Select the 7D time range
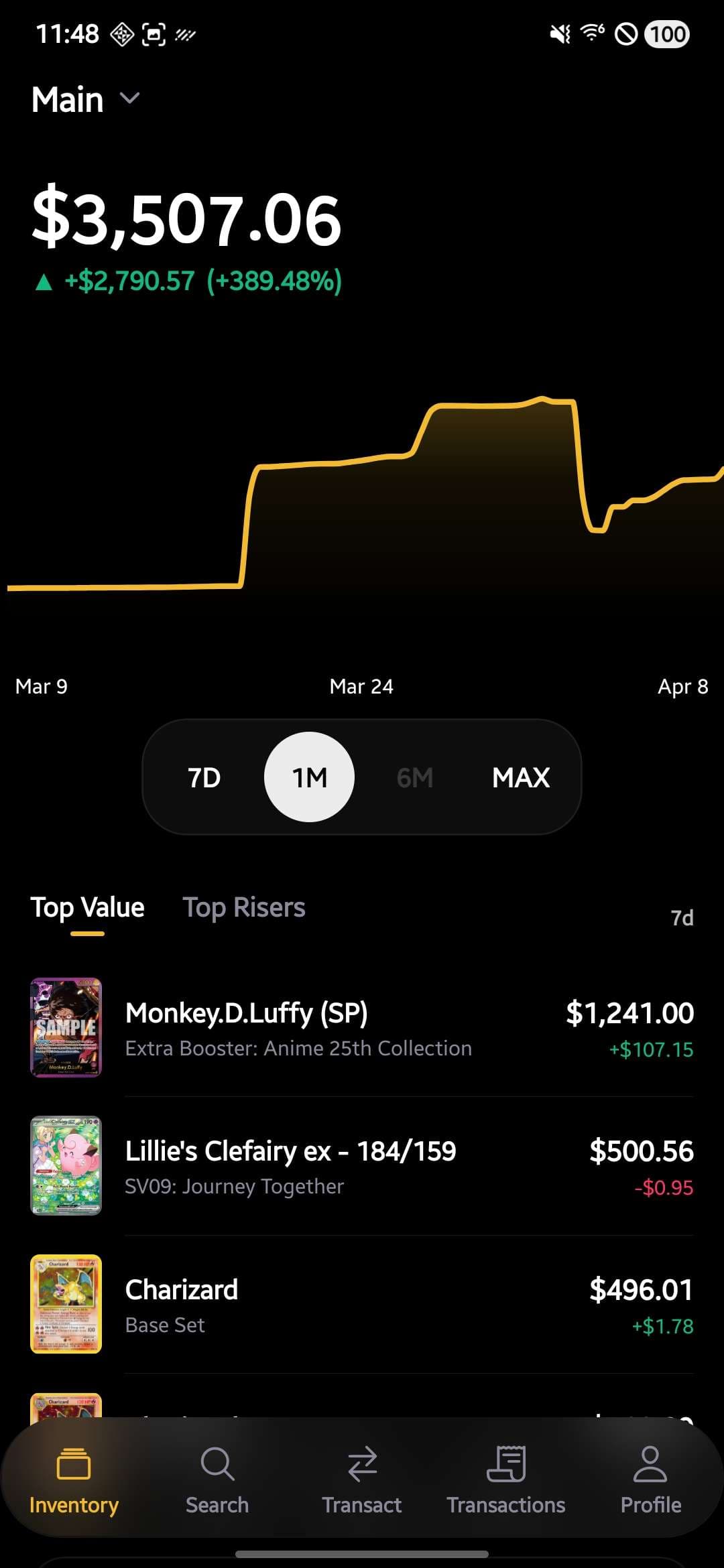 click(204, 777)
